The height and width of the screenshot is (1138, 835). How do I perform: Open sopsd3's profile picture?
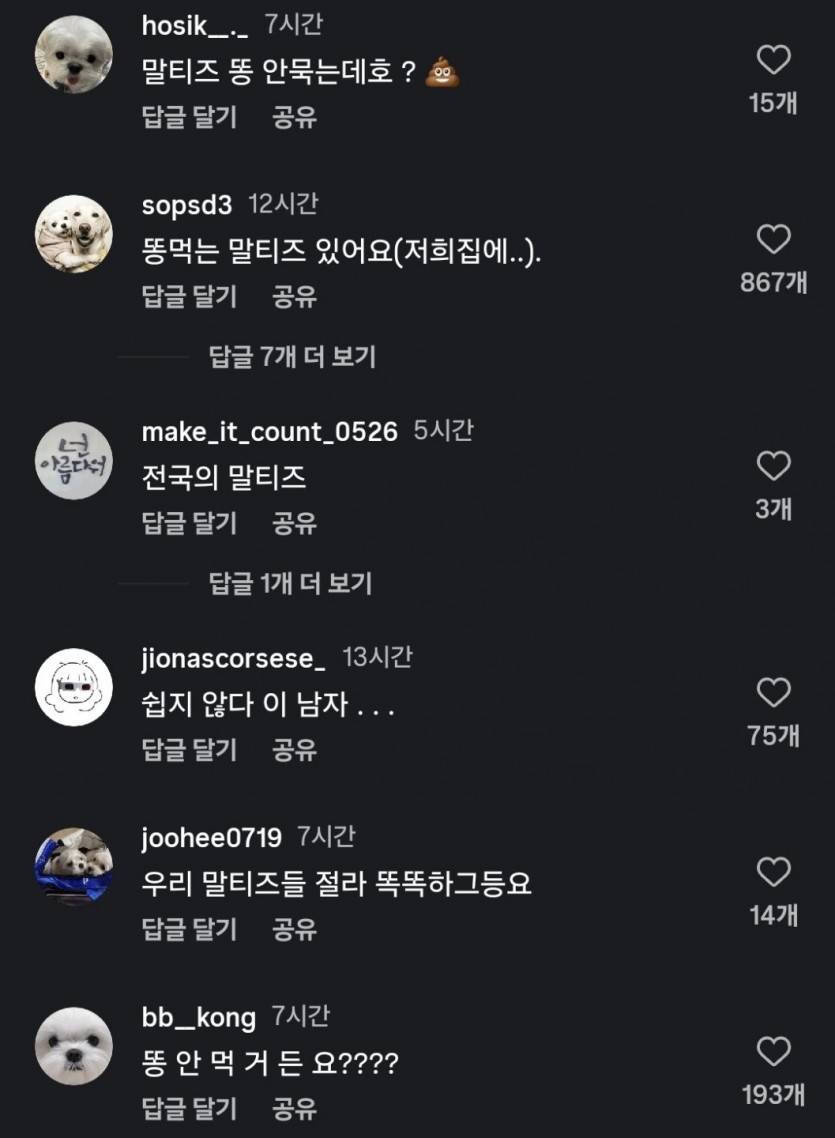click(73, 235)
